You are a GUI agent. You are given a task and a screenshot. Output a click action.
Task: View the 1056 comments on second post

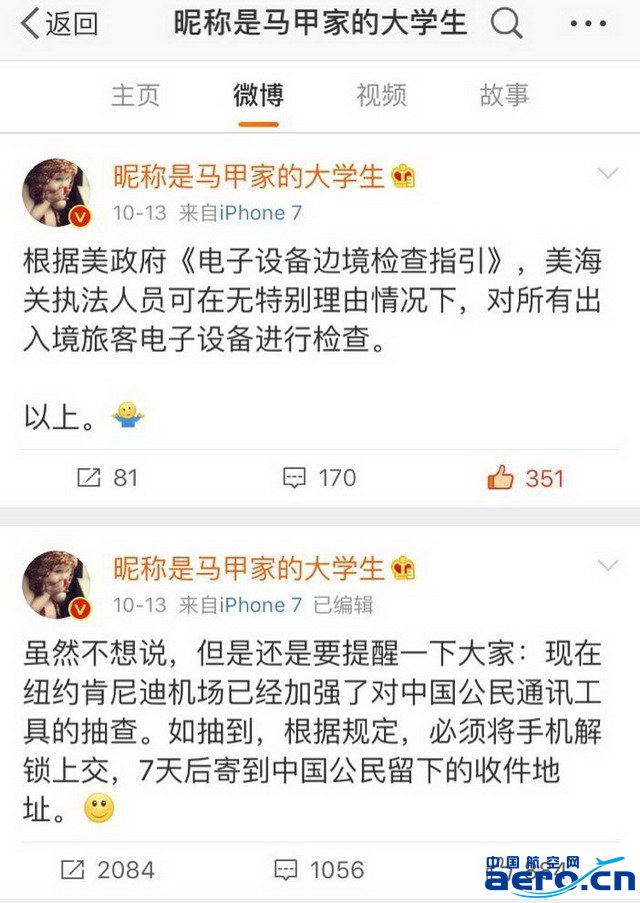320,869
